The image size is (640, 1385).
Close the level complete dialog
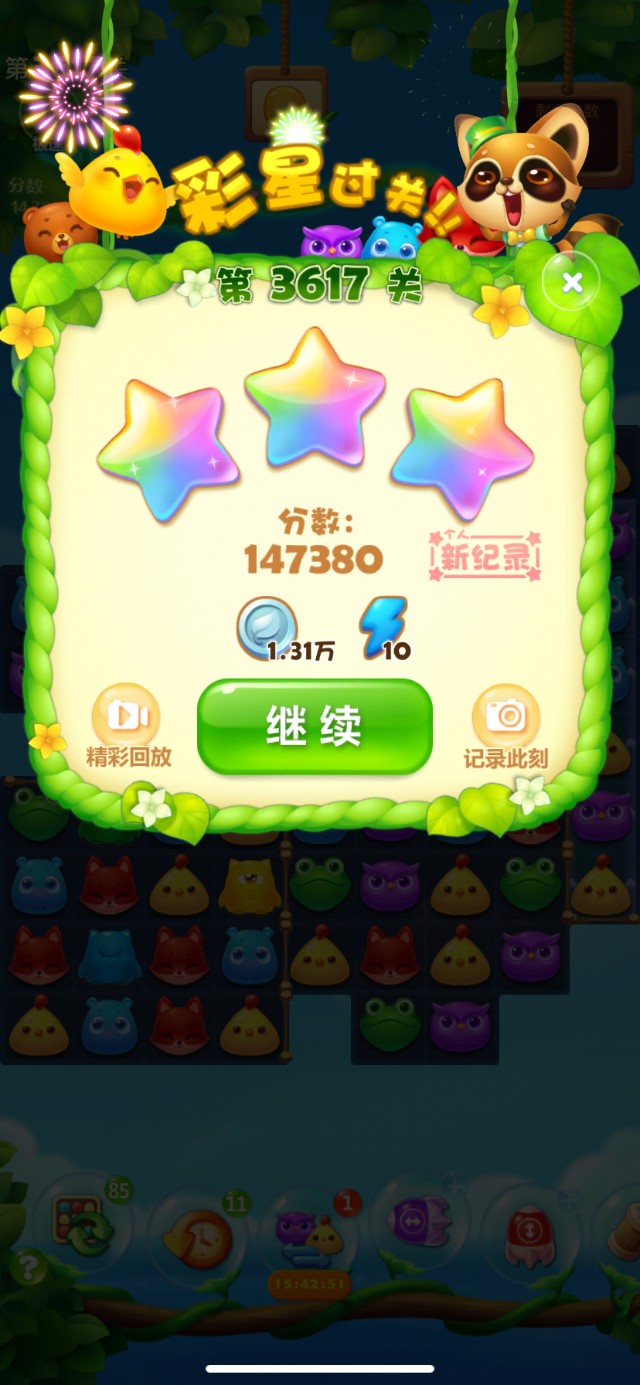click(571, 283)
